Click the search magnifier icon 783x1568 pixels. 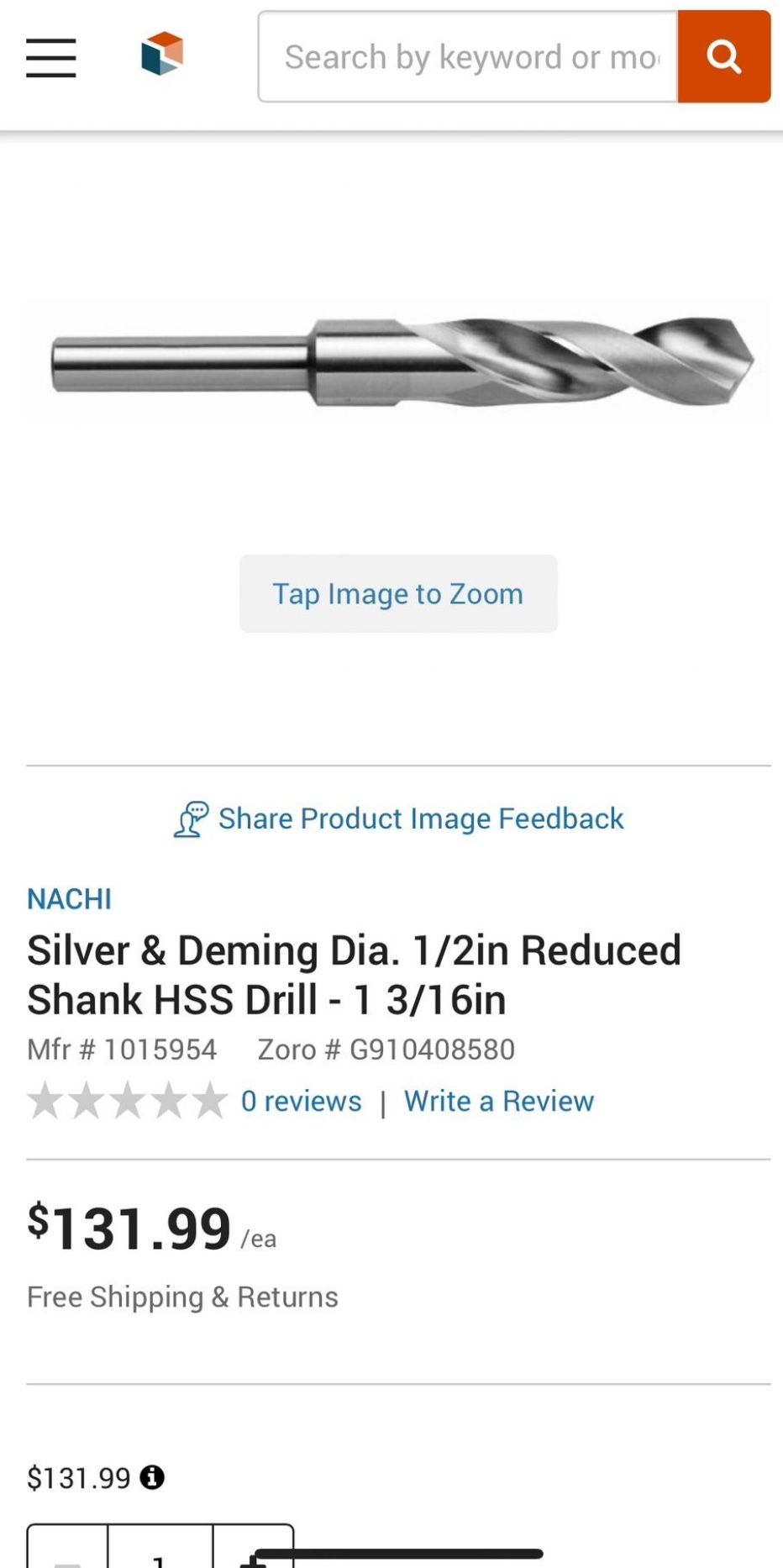tap(723, 55)
